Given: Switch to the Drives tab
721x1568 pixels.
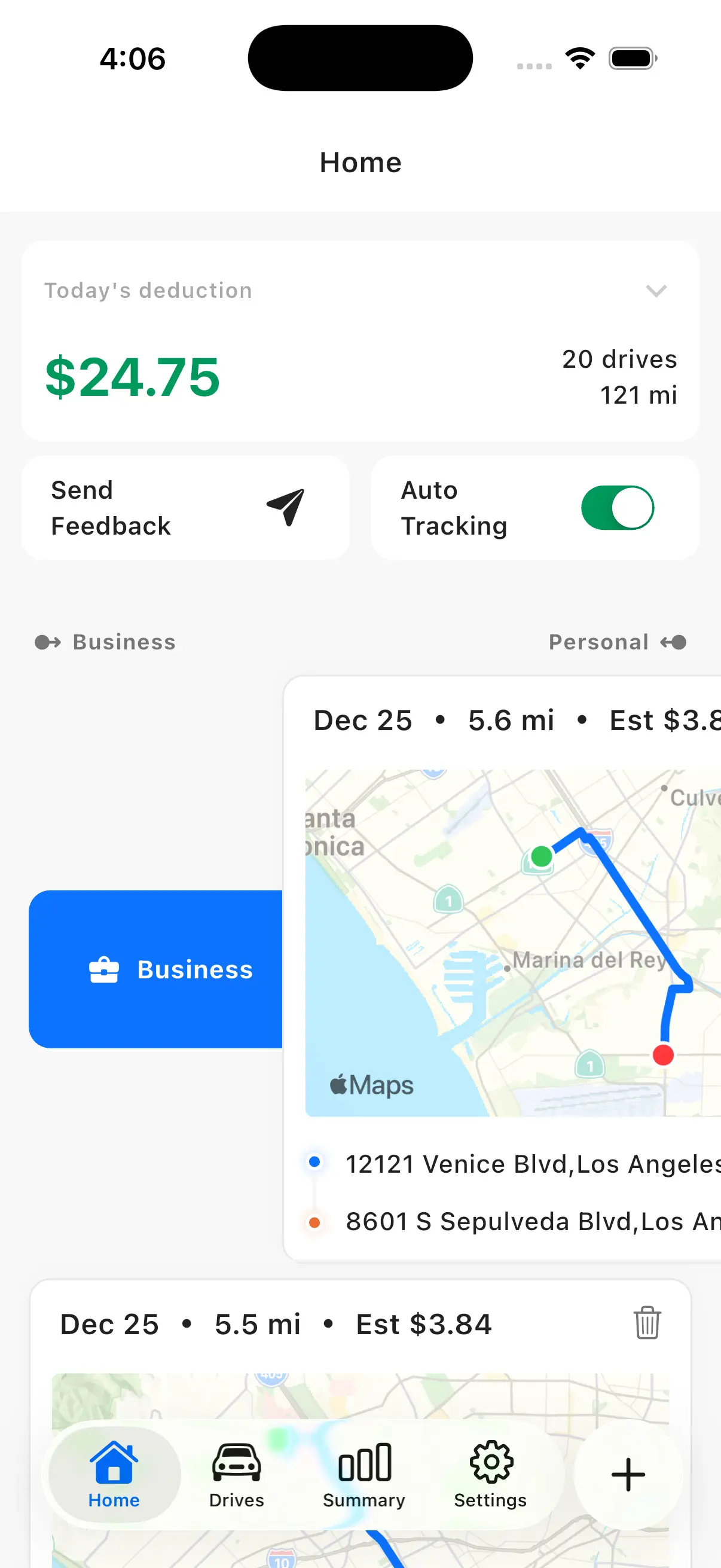Looking at the screenshot, I should pos(237,1474).
